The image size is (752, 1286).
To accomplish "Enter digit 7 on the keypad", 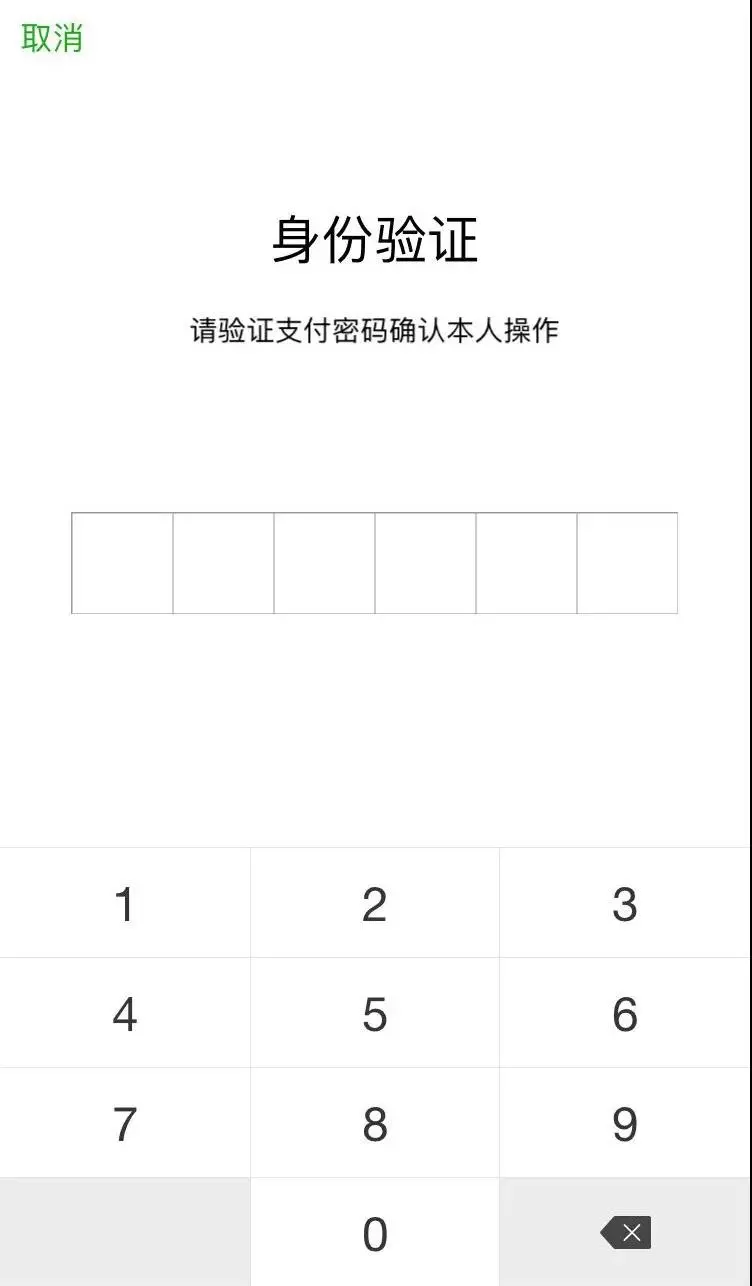I will [124, 1124].
